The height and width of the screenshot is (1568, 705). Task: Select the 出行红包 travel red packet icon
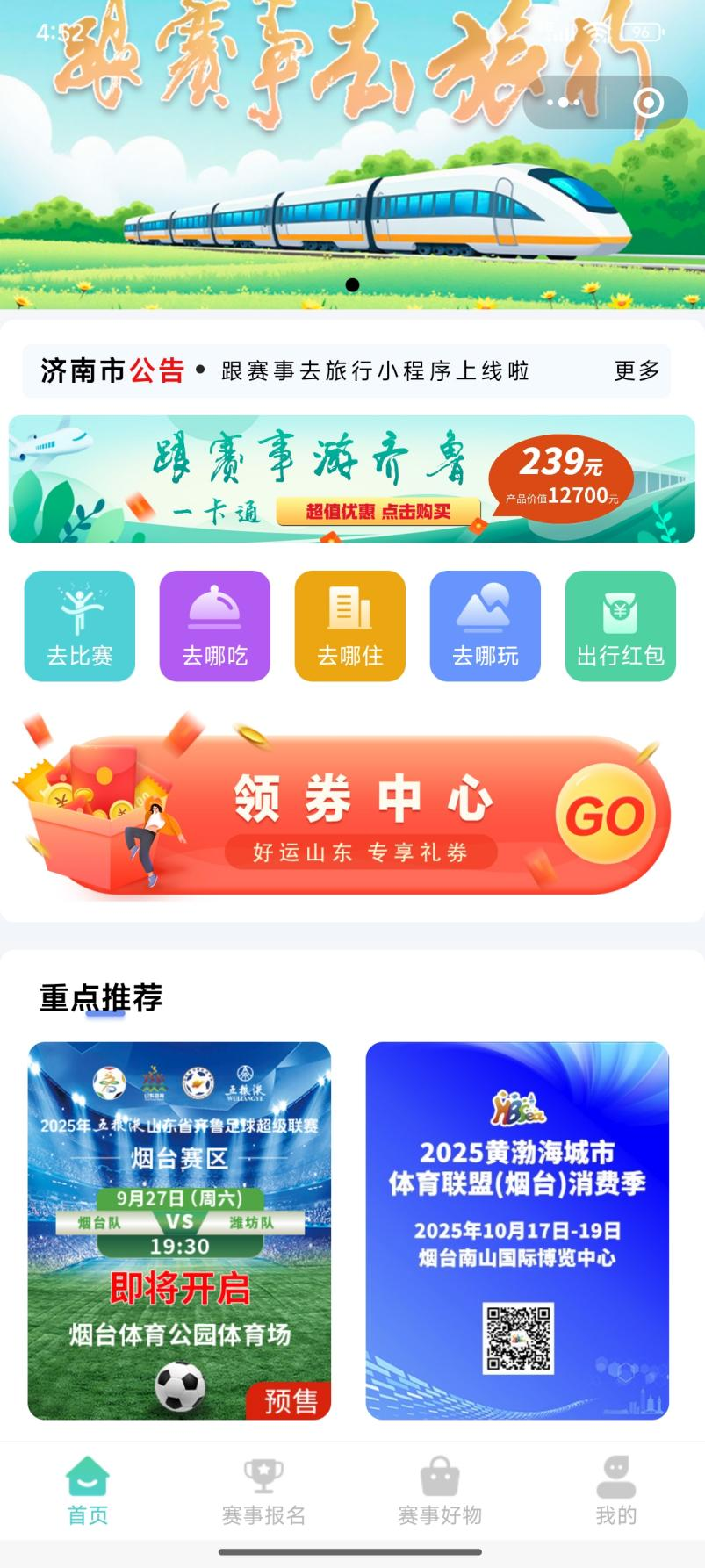[620, 624]
